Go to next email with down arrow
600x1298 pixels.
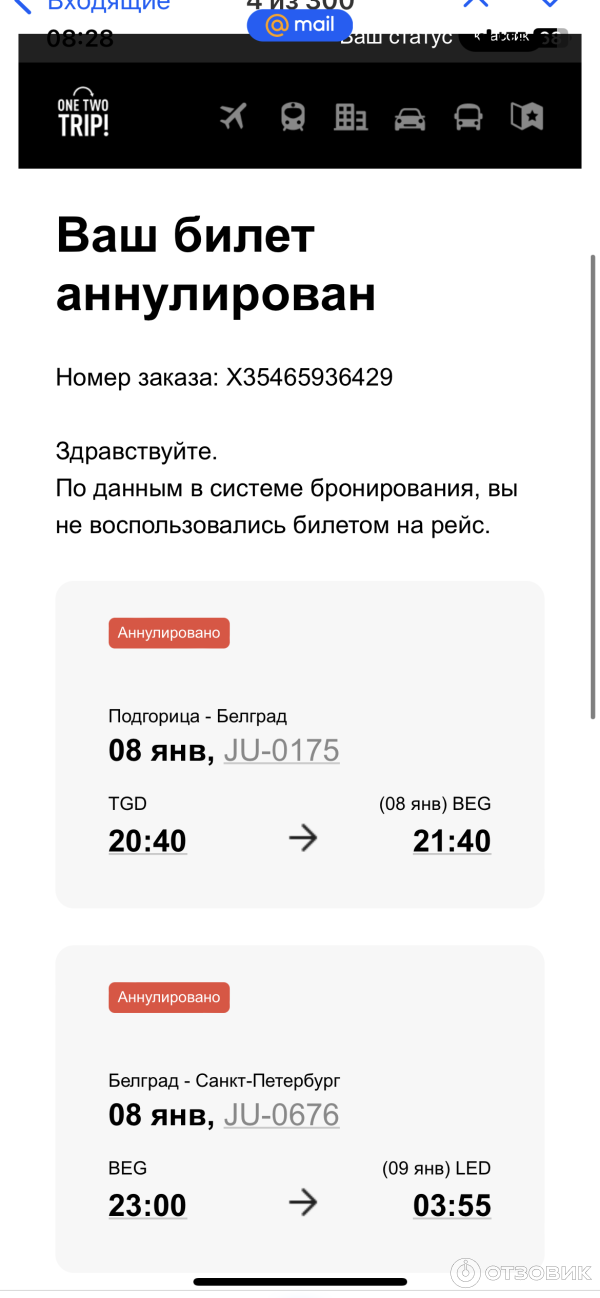click(550, 4)
